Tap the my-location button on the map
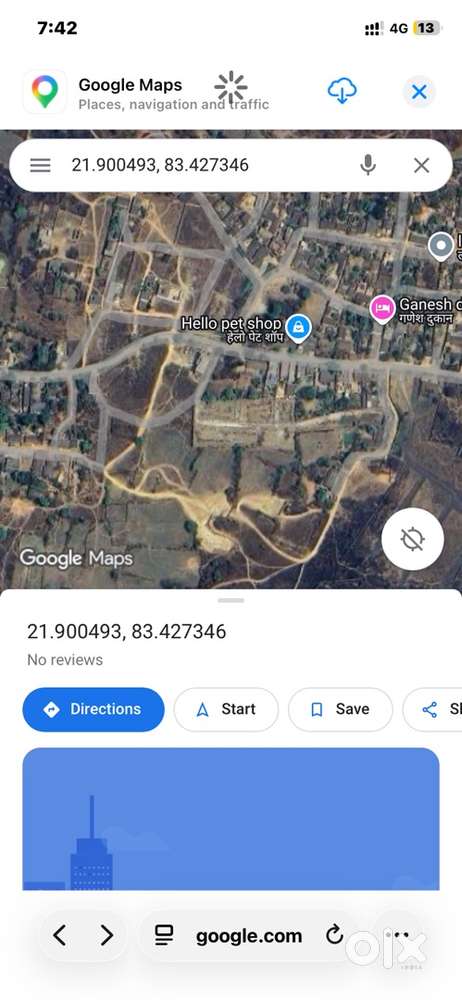 tap(413, 539)
